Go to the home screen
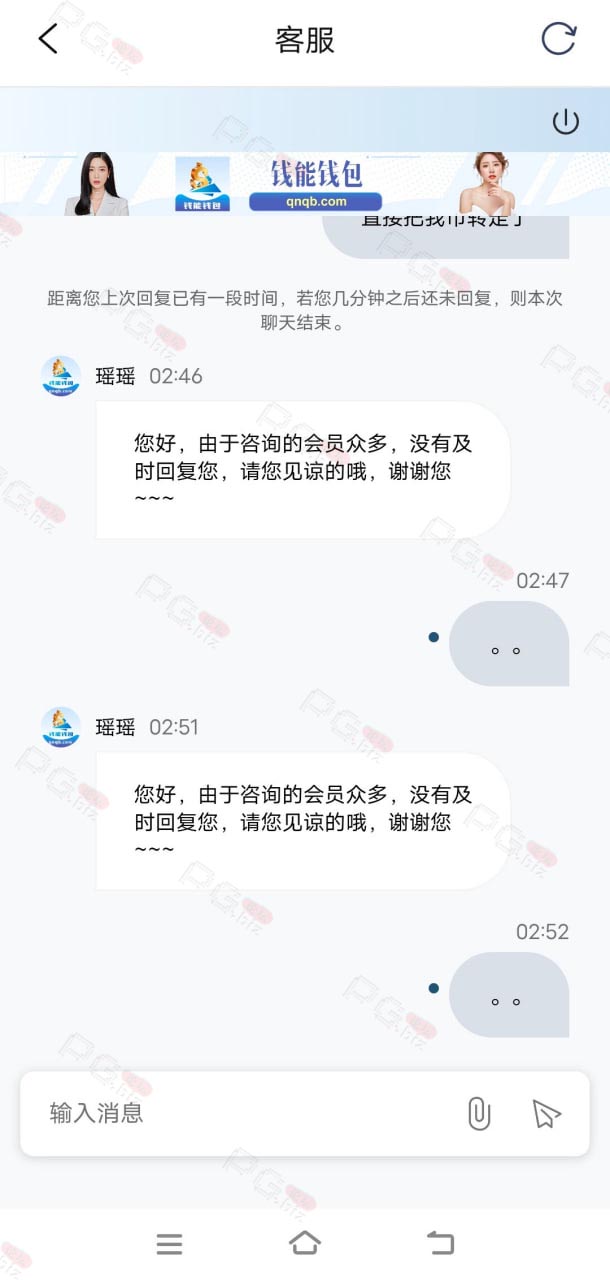The image size is (610, 1280). (305, 1243)
